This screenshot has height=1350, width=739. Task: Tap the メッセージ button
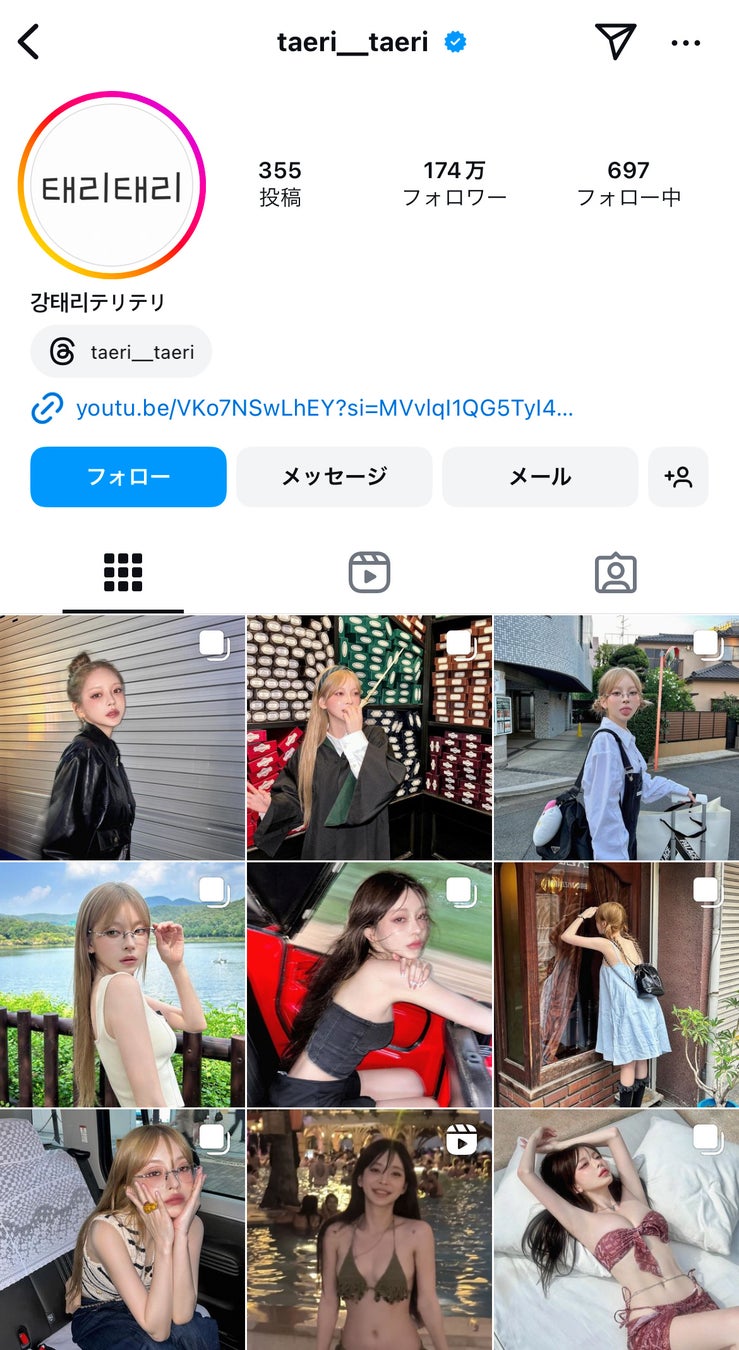(x=334, y=476)
